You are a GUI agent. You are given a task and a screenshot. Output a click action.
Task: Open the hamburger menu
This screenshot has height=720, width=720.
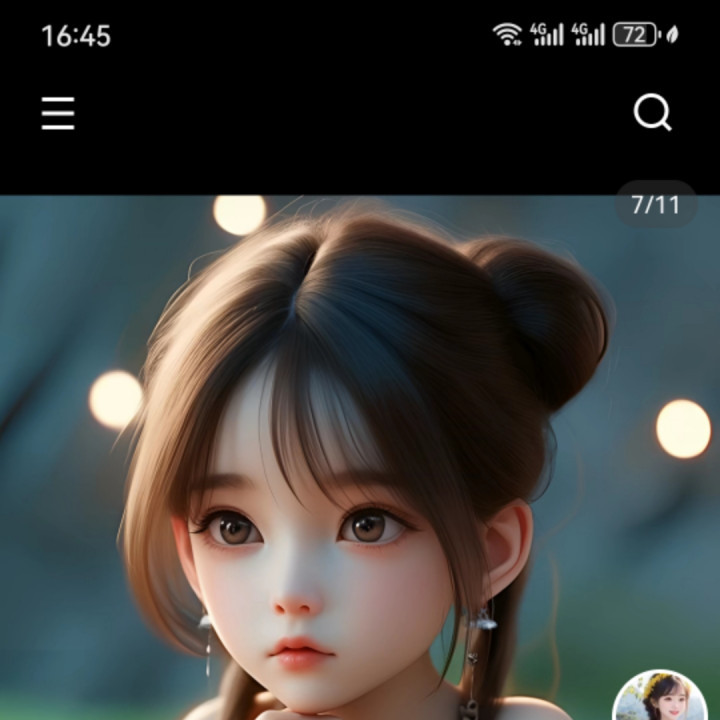coord(58,114)
